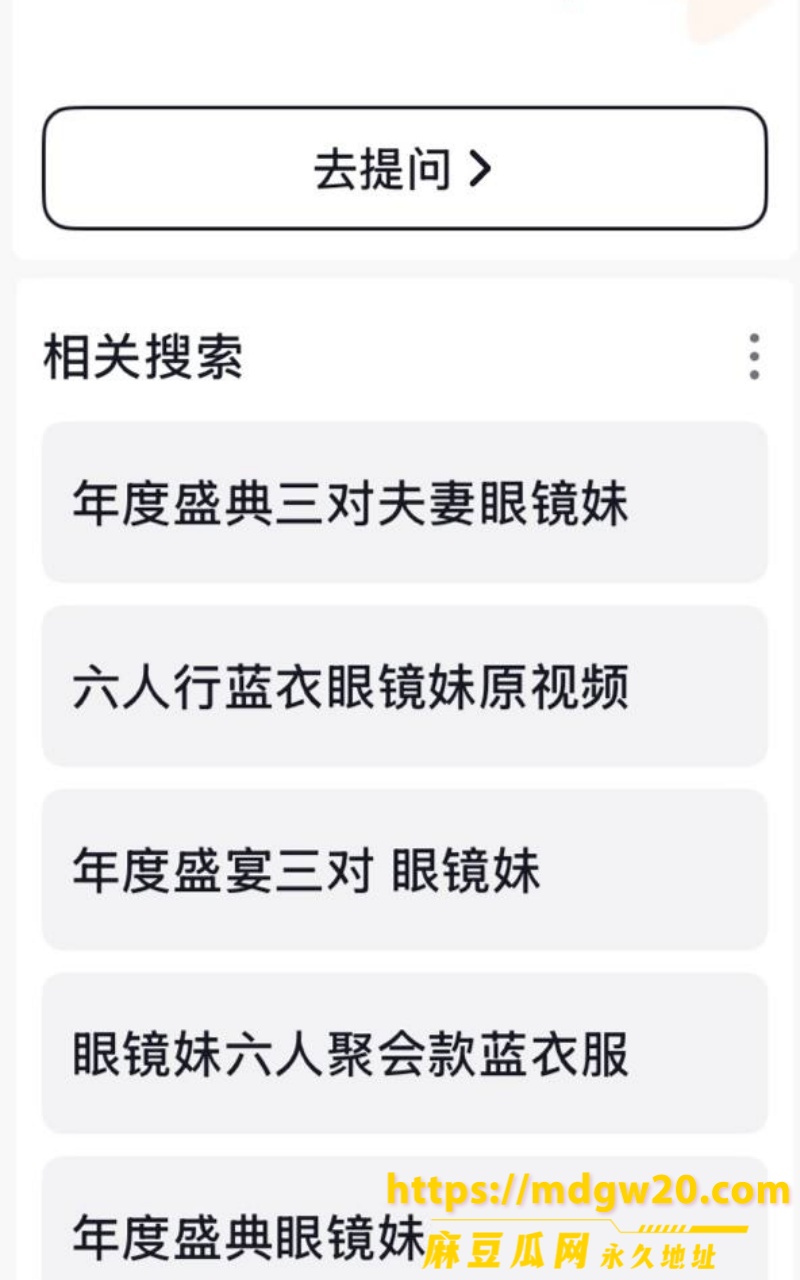Open the overflow menu beside 相关搜索

click(x=753, y=357)
